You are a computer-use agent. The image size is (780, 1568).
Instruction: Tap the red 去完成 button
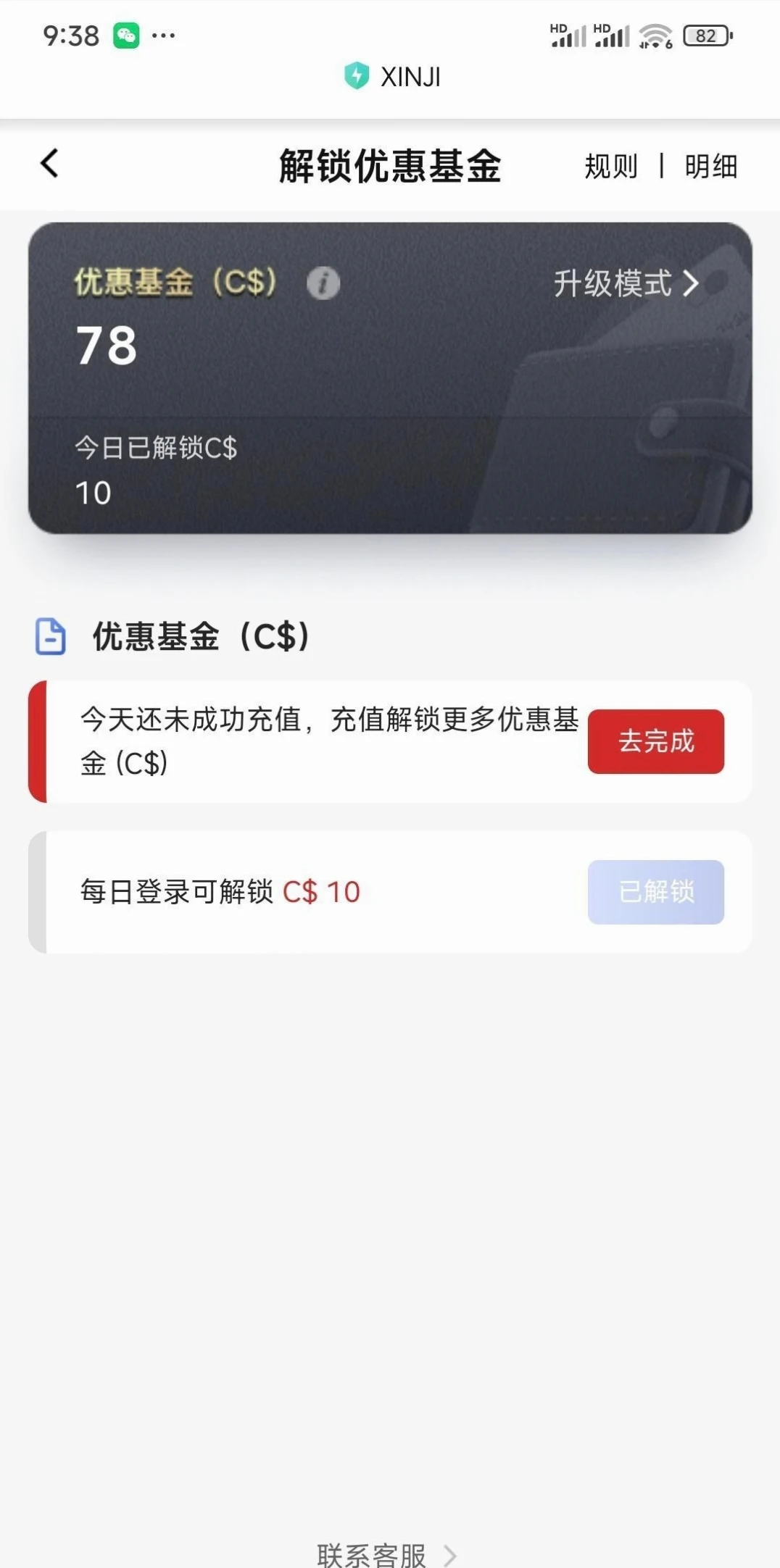[x=655, y=741]
